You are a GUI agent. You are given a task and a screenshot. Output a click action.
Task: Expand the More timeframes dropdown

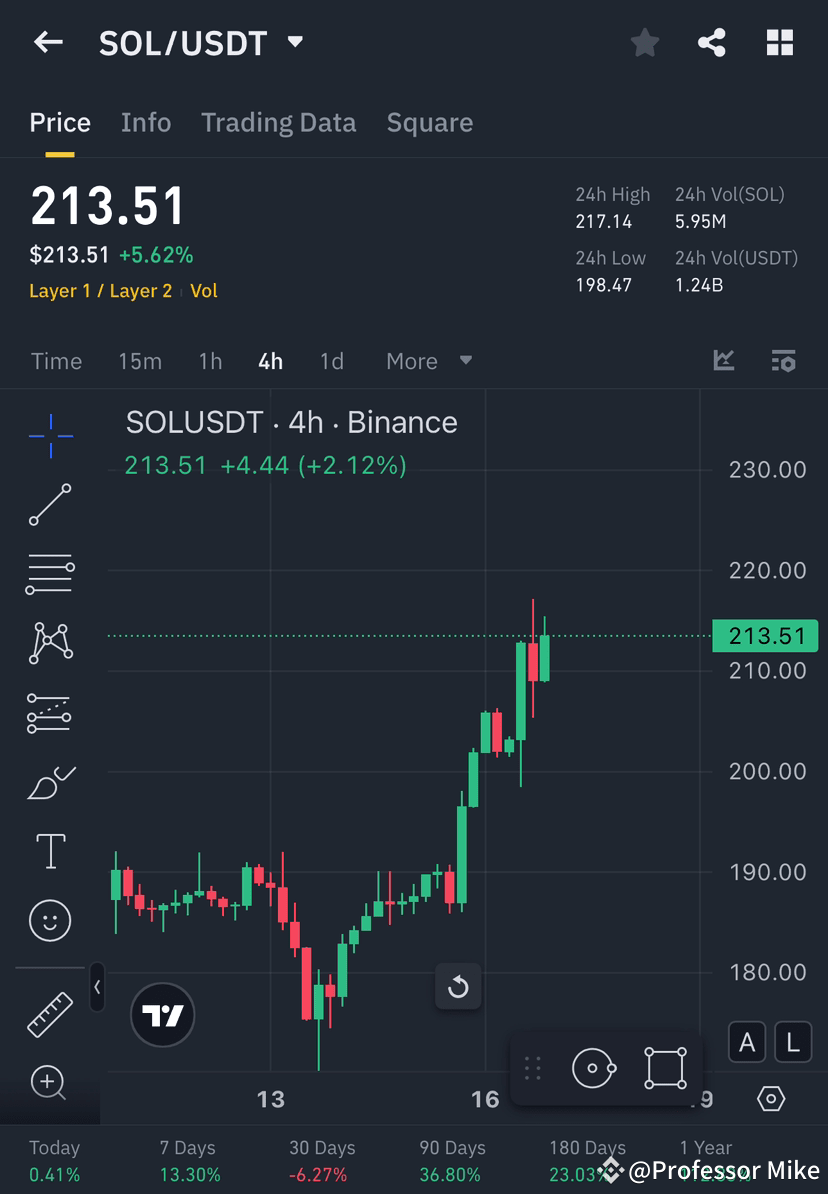point(428,361)
